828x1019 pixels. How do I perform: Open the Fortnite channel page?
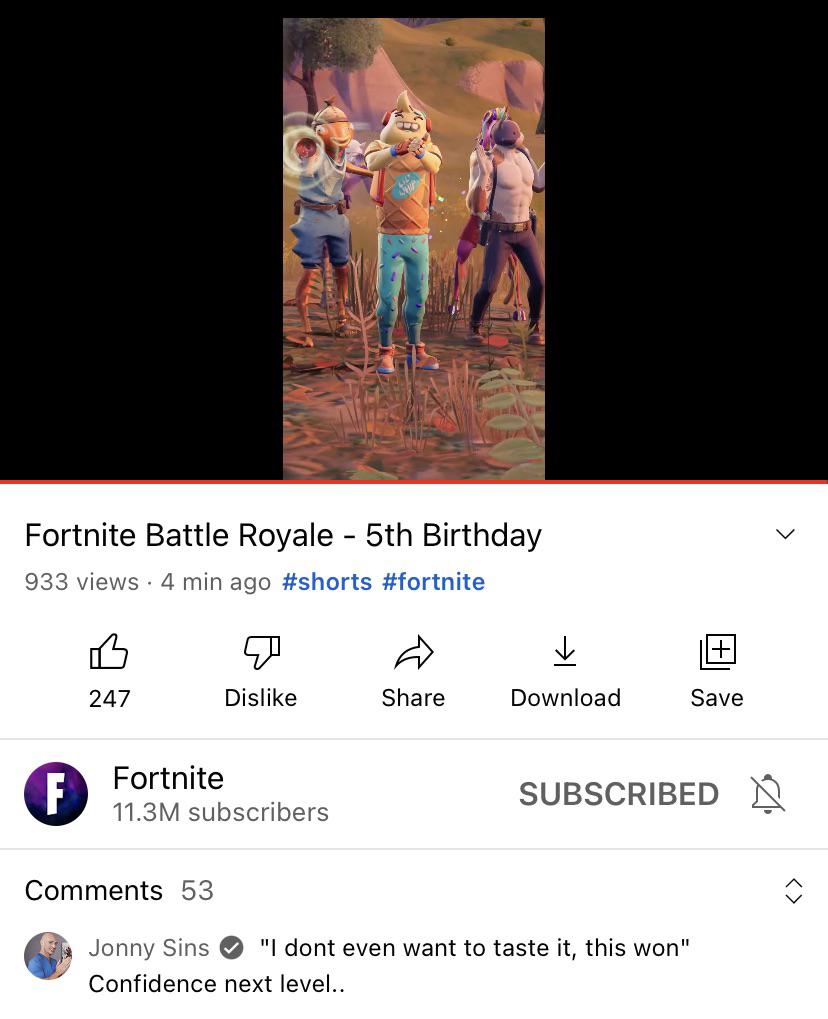[x=56, y=794]
